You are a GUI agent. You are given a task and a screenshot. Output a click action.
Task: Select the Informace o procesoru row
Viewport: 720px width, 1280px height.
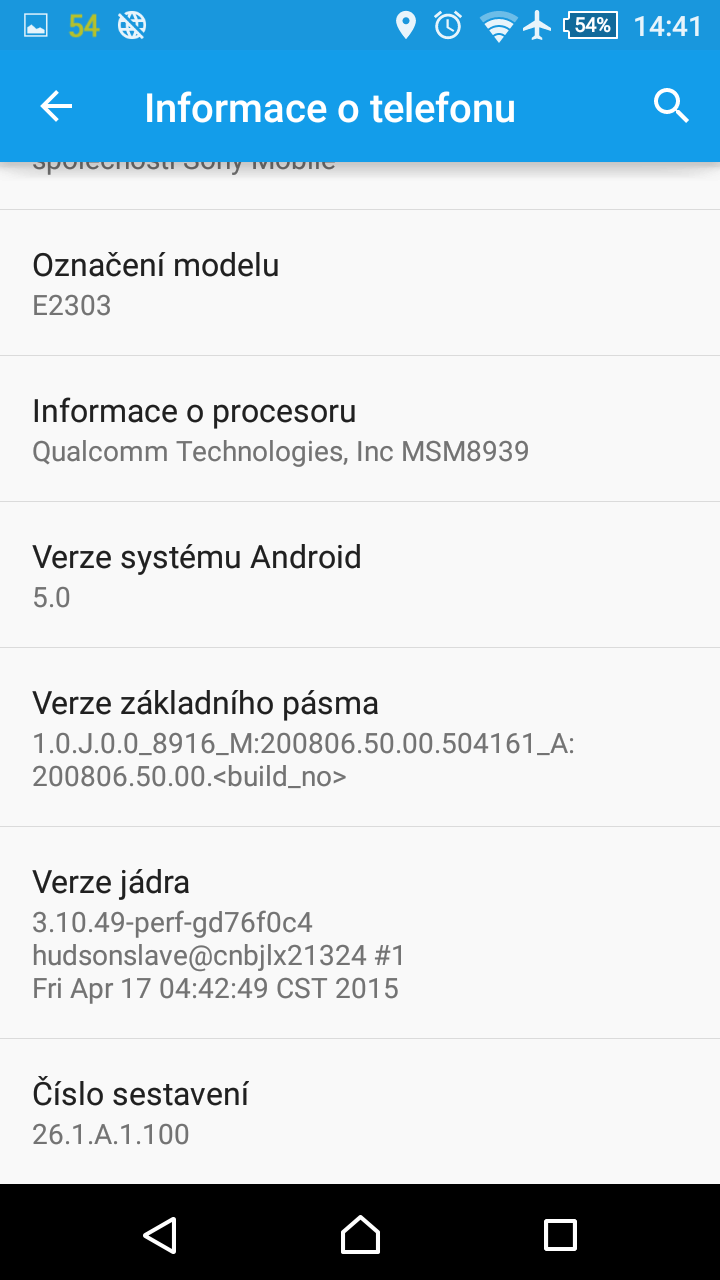360,429
